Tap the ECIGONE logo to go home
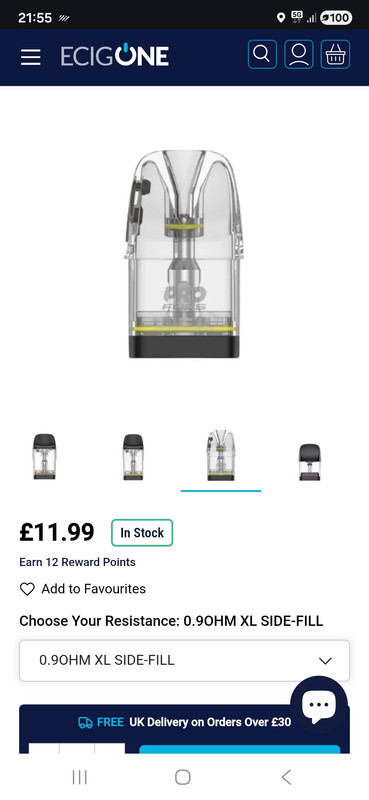Screen dimensions: 369x800 tap(115, 56)
